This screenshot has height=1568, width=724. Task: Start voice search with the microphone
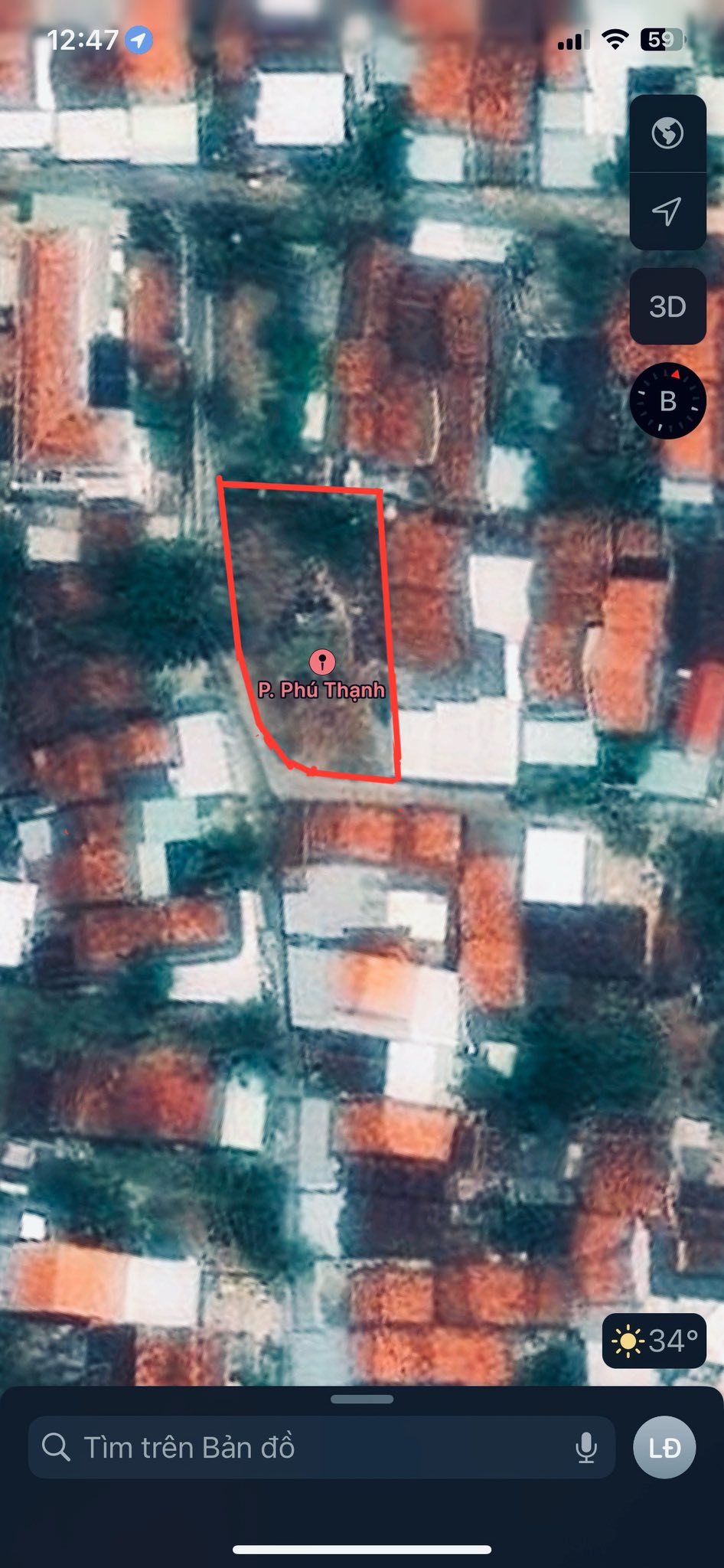click(586, 1447)
